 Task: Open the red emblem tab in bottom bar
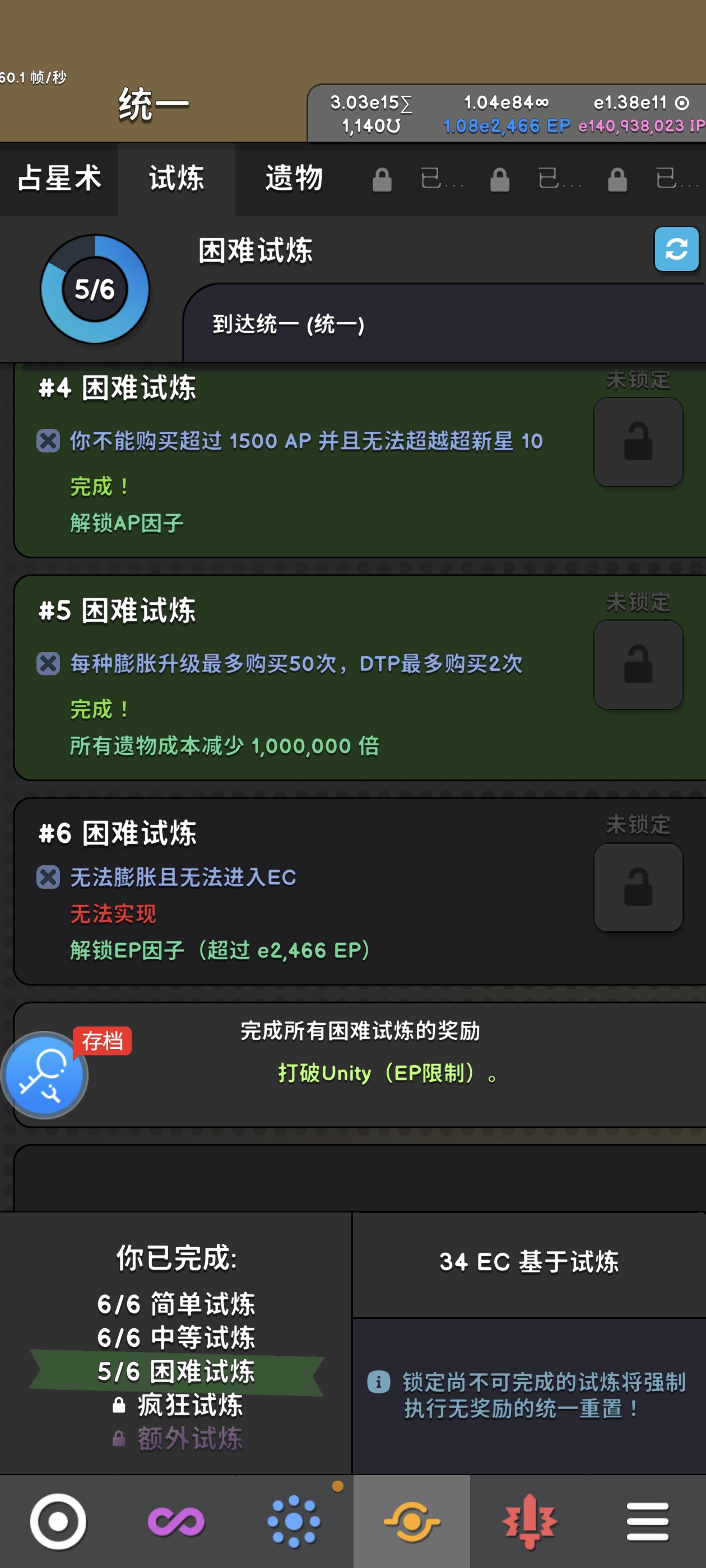click(529, 1521)
